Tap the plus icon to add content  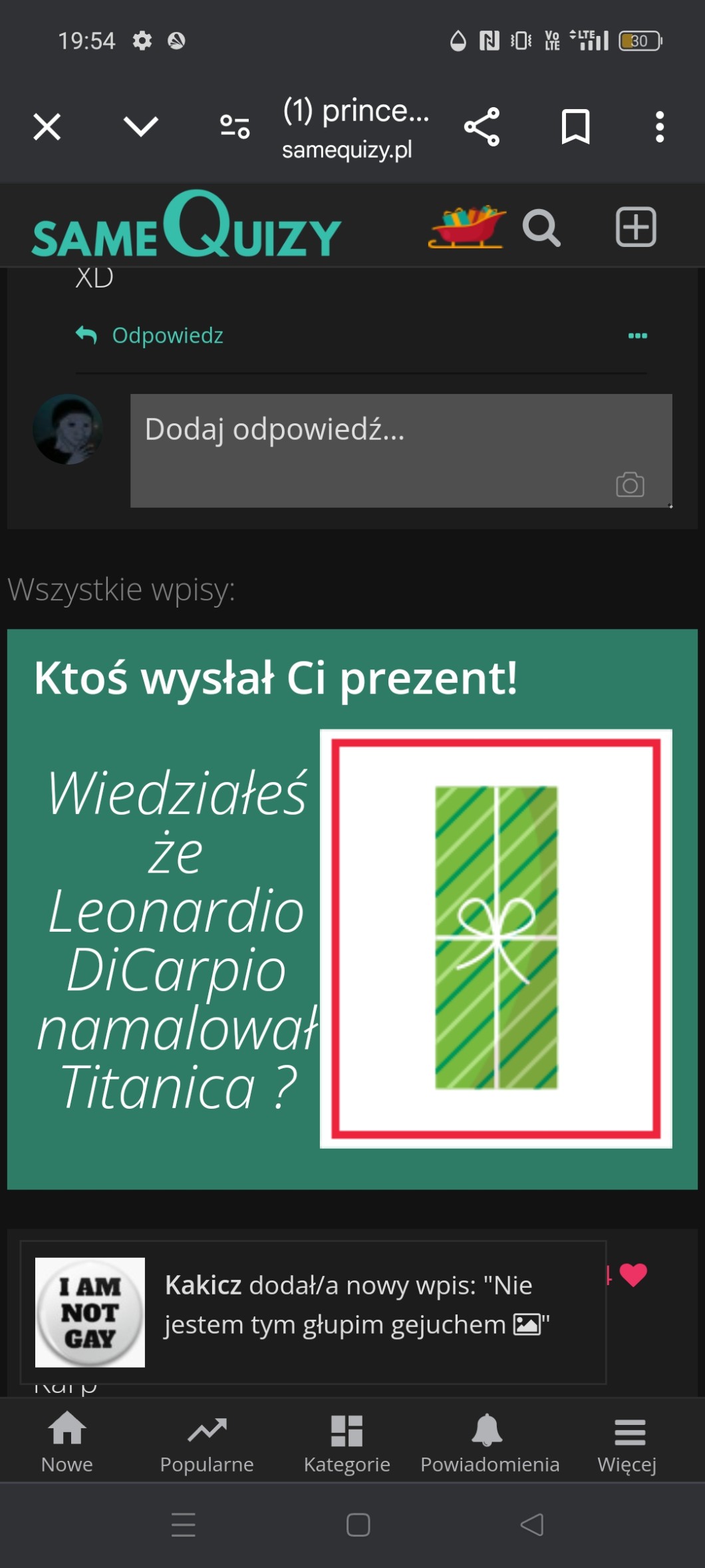(x=636, y=227)
